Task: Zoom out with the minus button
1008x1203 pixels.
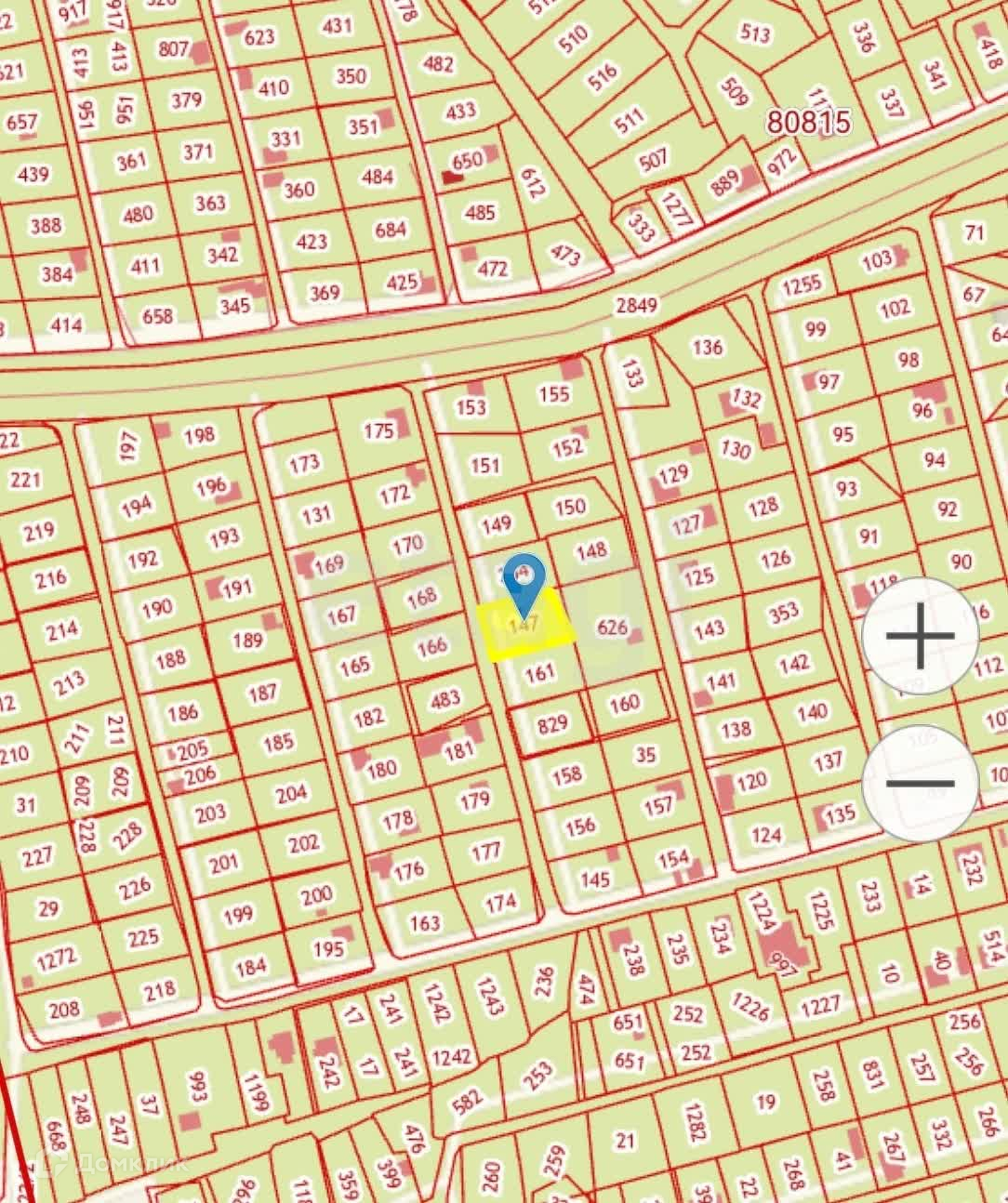Action: 920,783
